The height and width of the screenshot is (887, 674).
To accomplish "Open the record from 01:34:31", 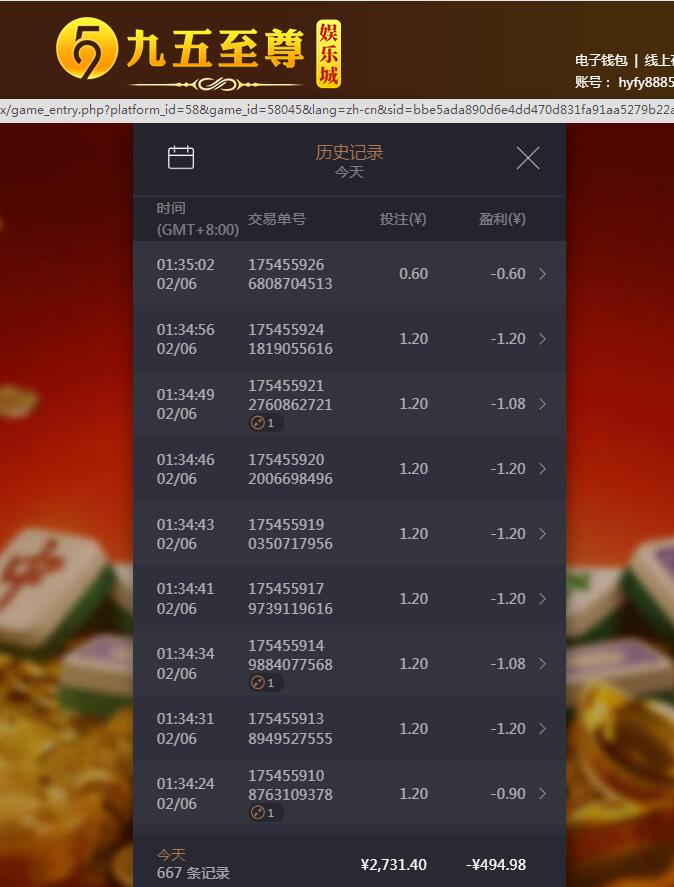I will 542,729.
